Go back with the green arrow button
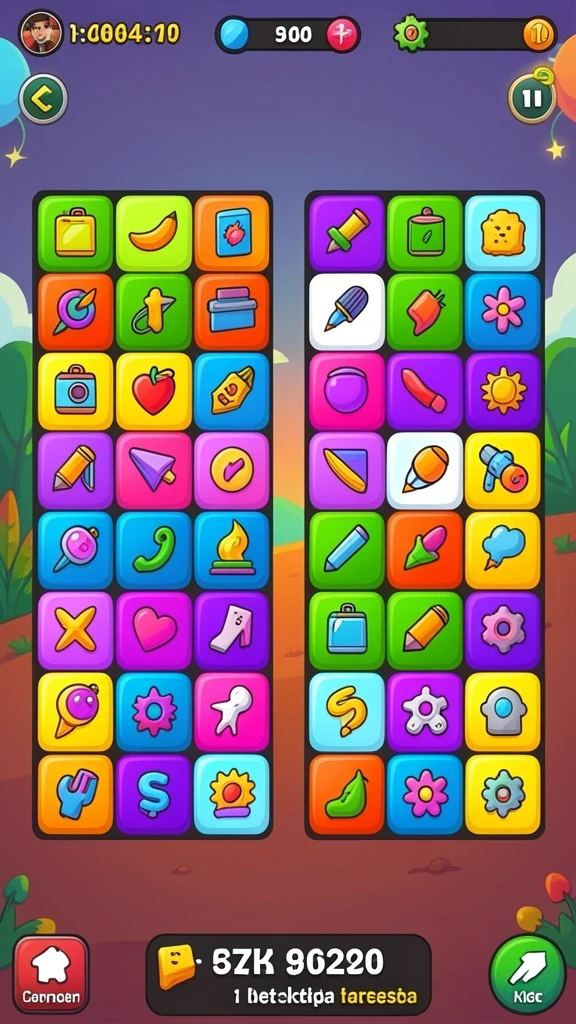 (x=43, y=99)
